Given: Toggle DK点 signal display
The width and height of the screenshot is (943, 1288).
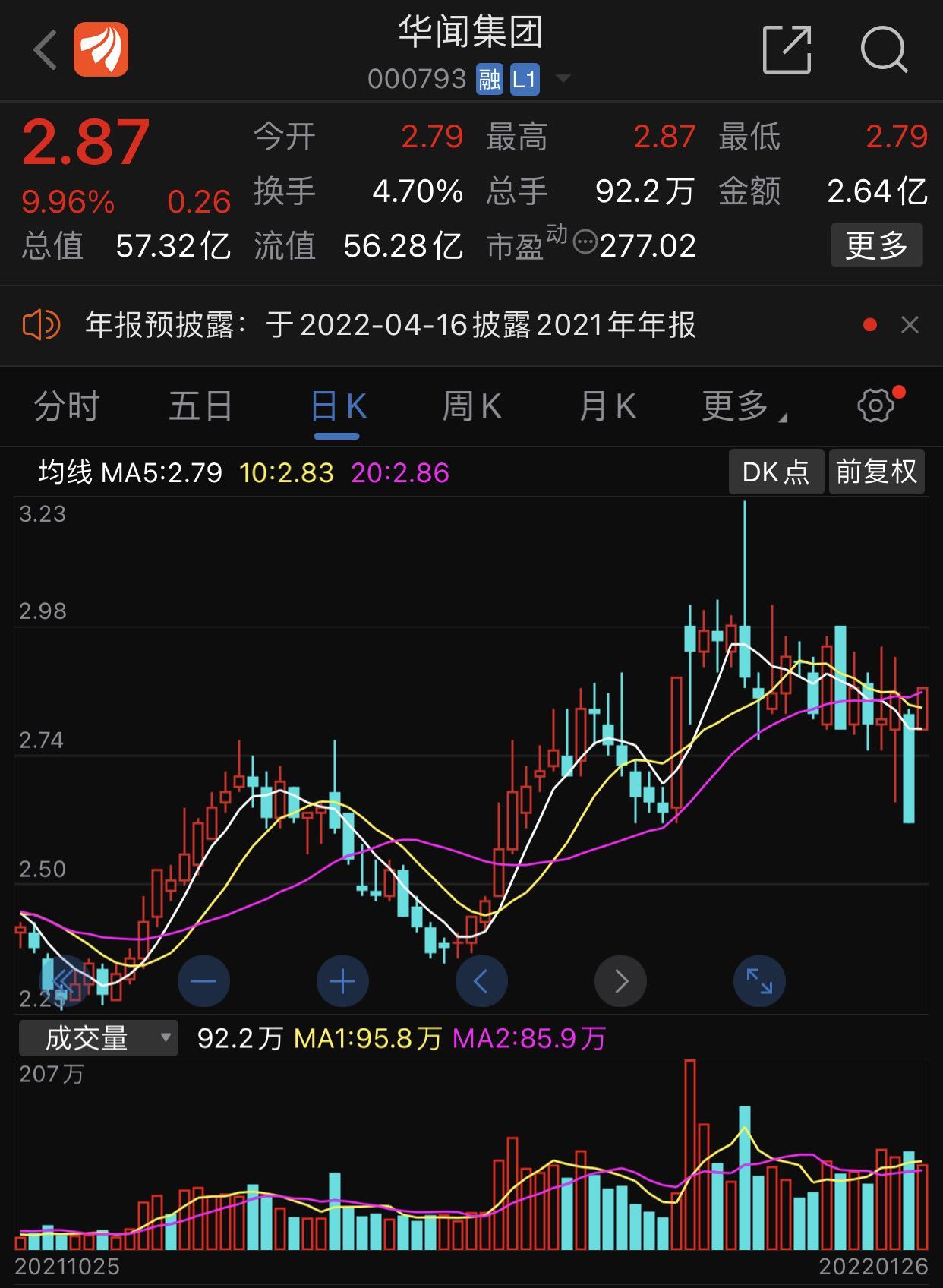Looking at the screenshot, I should pyautogui.click(x=775, y=472).
